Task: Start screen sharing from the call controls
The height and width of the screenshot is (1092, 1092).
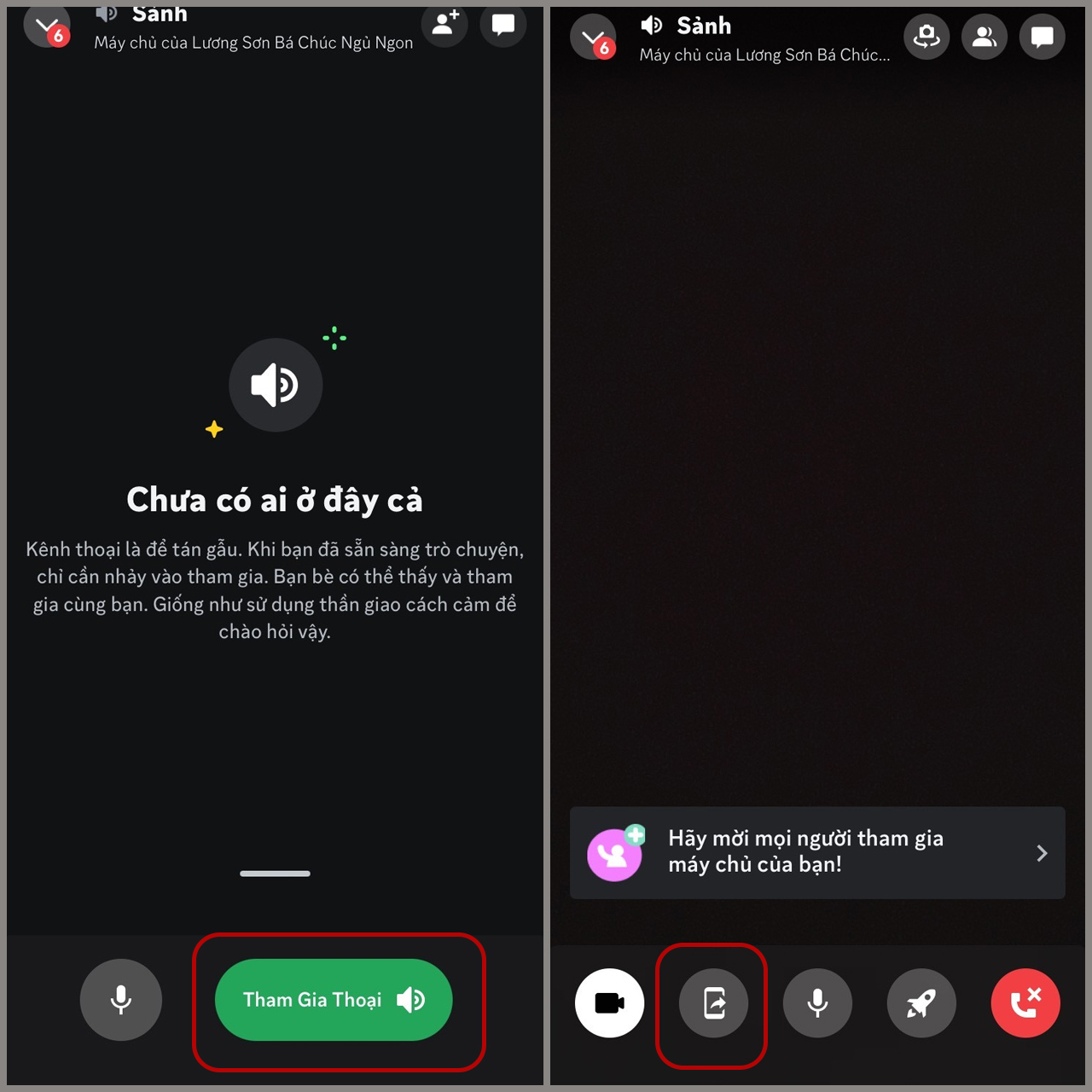Action: point(713,1003)
